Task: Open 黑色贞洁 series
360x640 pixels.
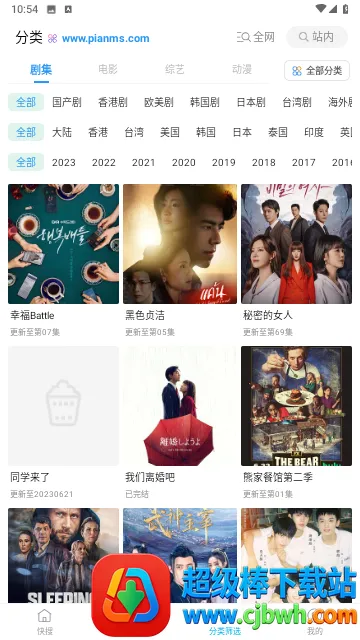Action: point(180,260)
